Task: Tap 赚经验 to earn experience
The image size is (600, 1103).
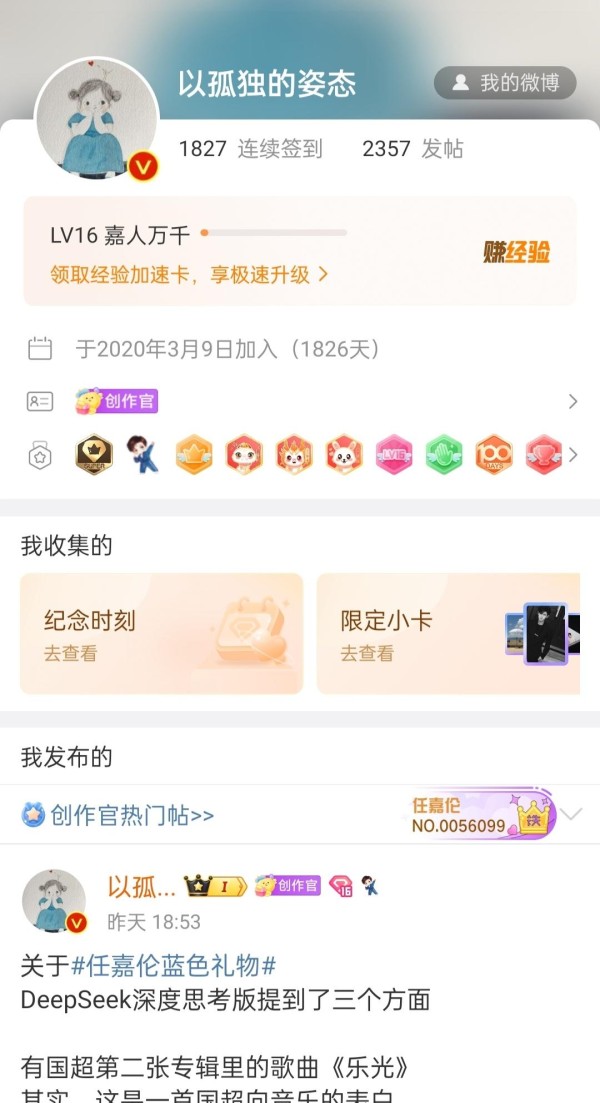Action: [516, 252]
